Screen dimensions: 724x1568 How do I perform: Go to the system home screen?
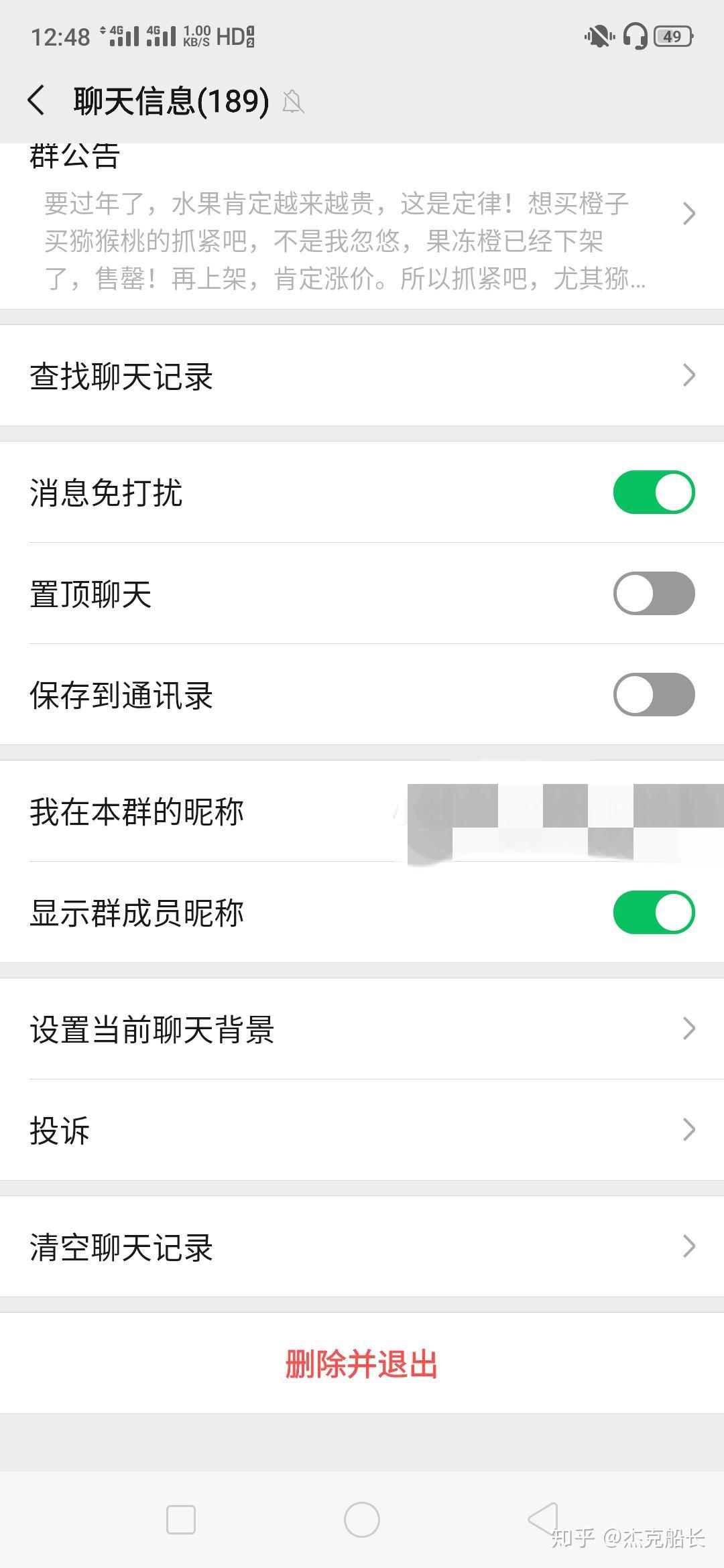click(x=362, y=1520)
